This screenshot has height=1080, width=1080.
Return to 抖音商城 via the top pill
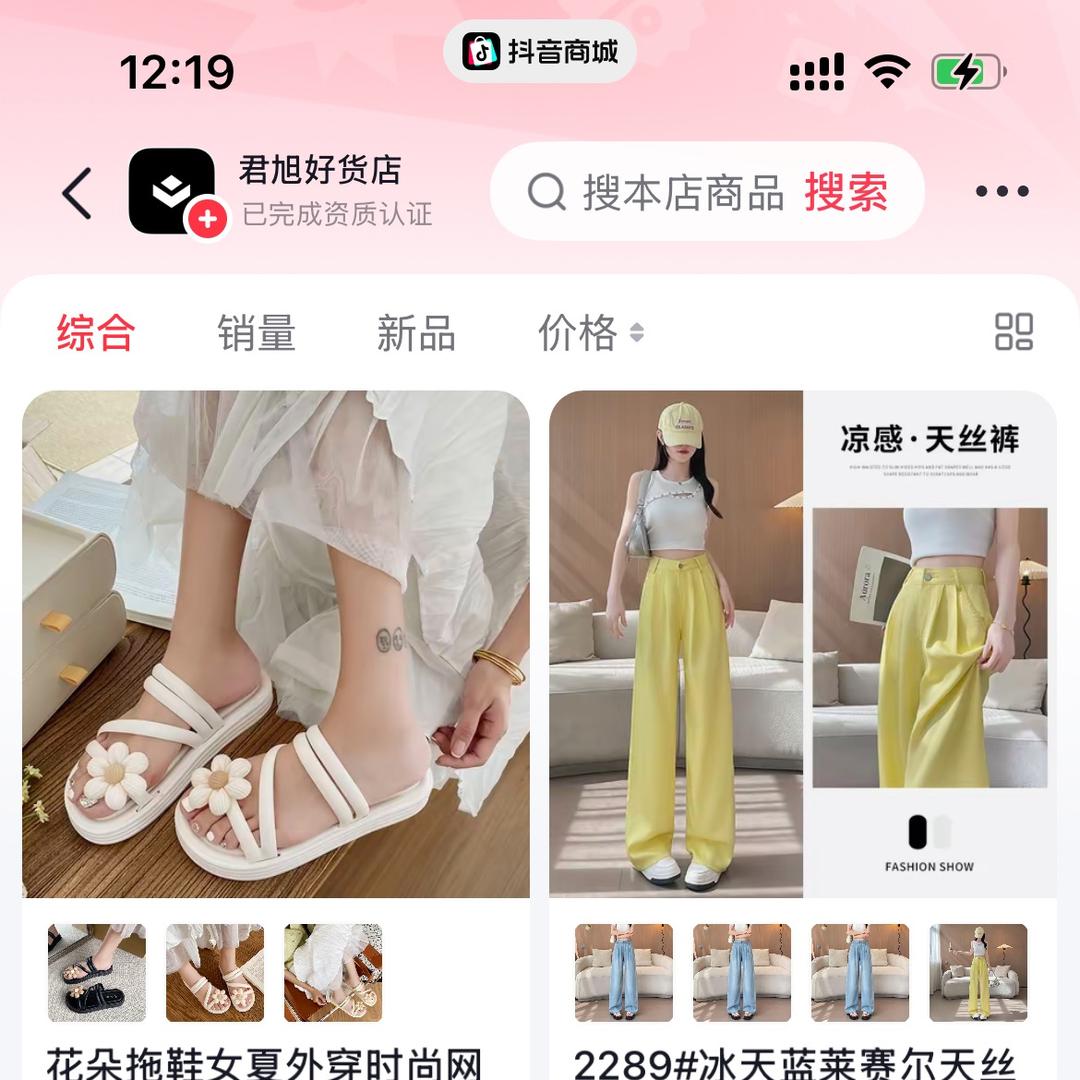point(540,51)
